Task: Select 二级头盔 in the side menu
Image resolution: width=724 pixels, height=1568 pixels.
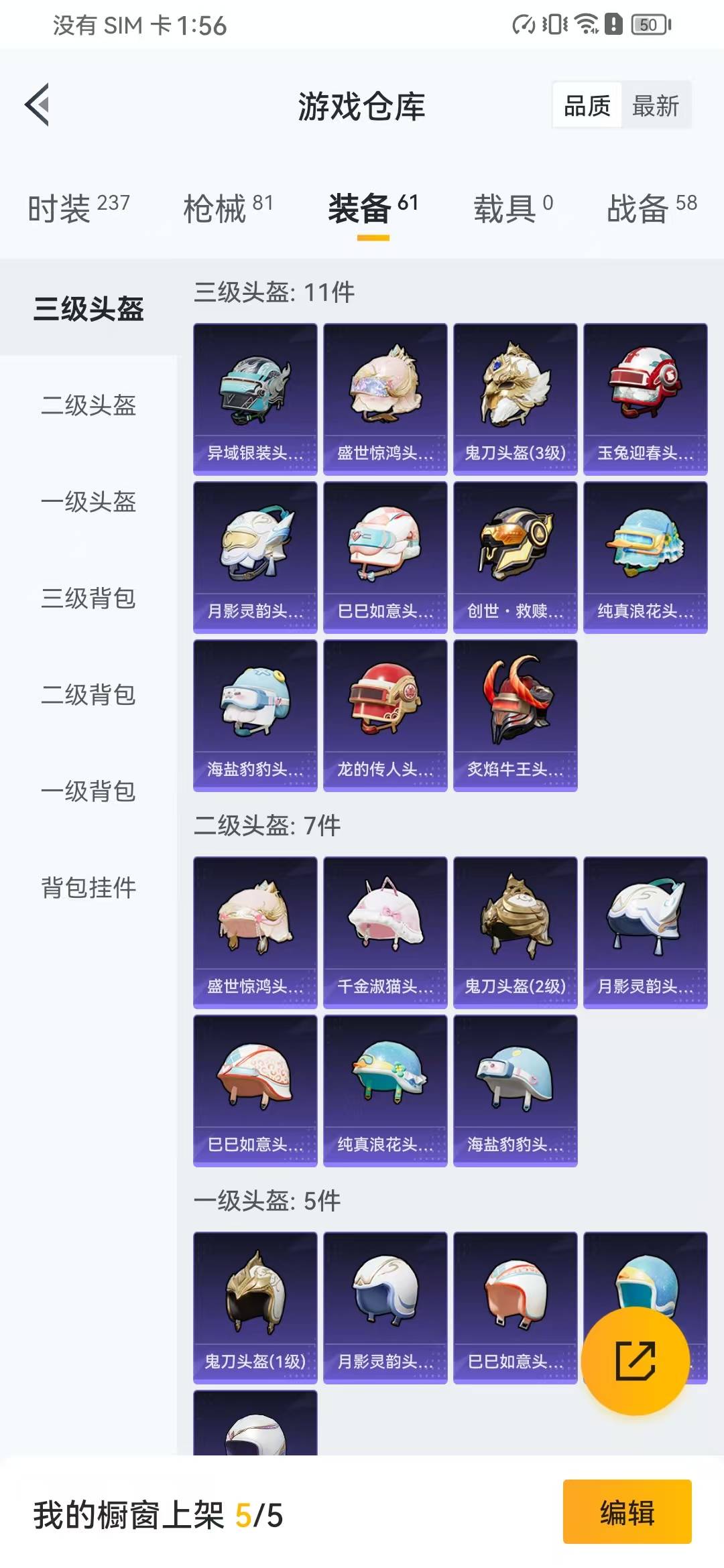Action: tap(88, 405)
